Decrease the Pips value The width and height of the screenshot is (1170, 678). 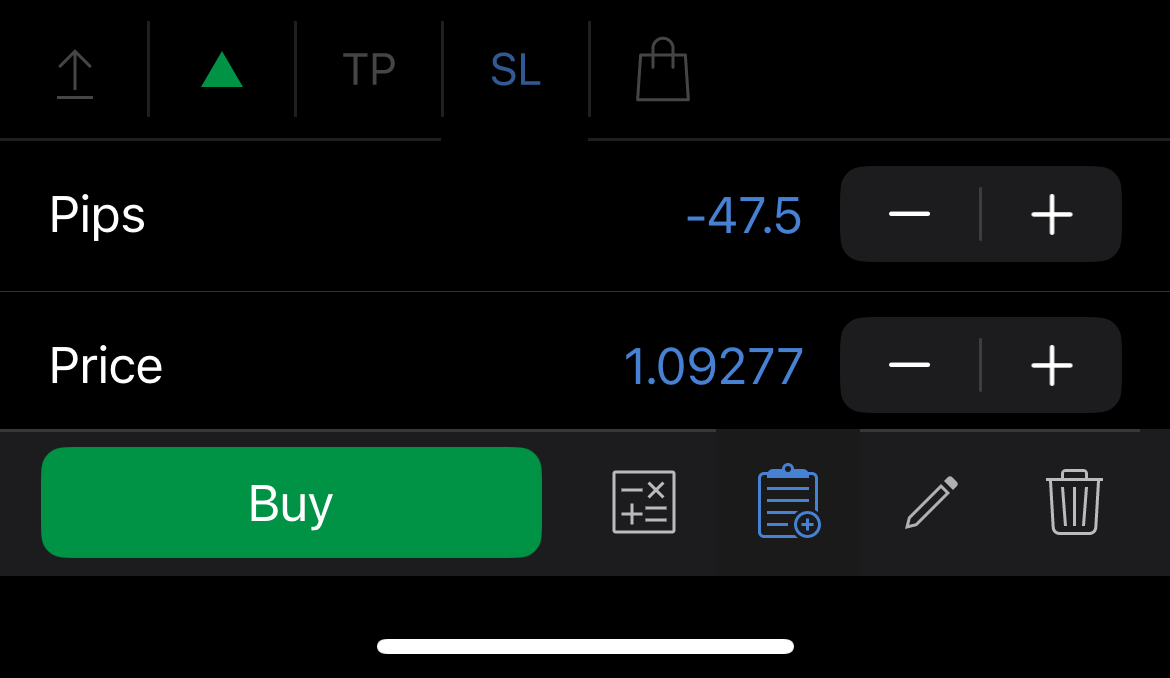click(x=910, y=214)
